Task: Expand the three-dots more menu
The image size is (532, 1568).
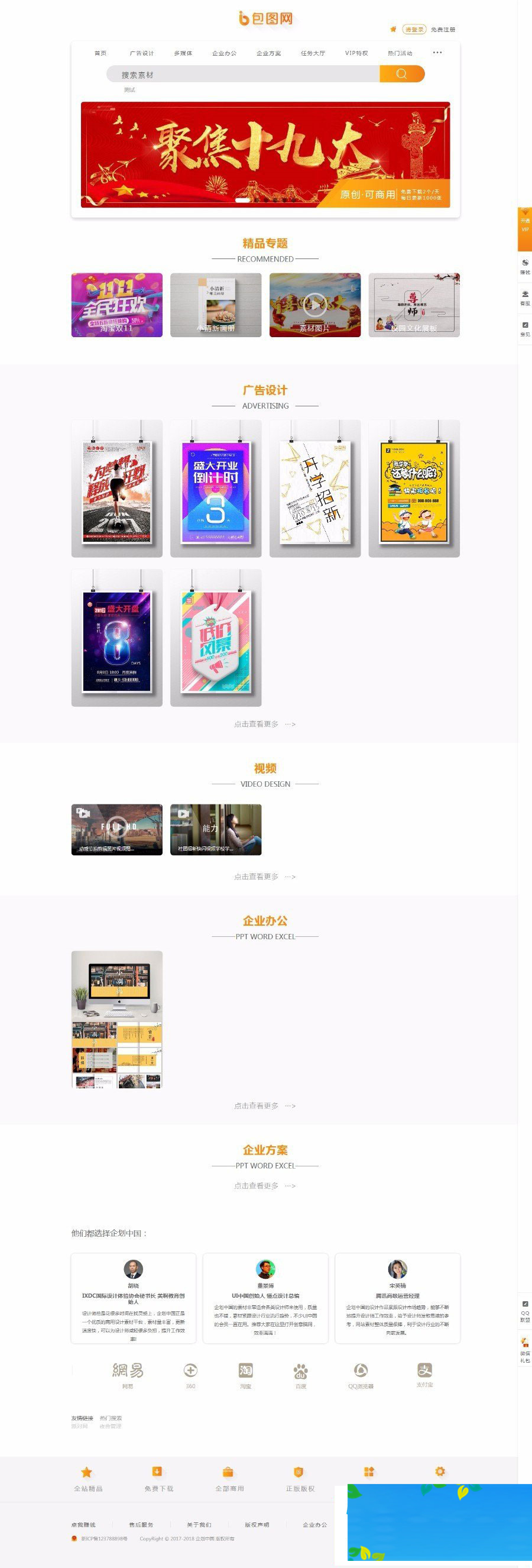Action: (437, 53)
